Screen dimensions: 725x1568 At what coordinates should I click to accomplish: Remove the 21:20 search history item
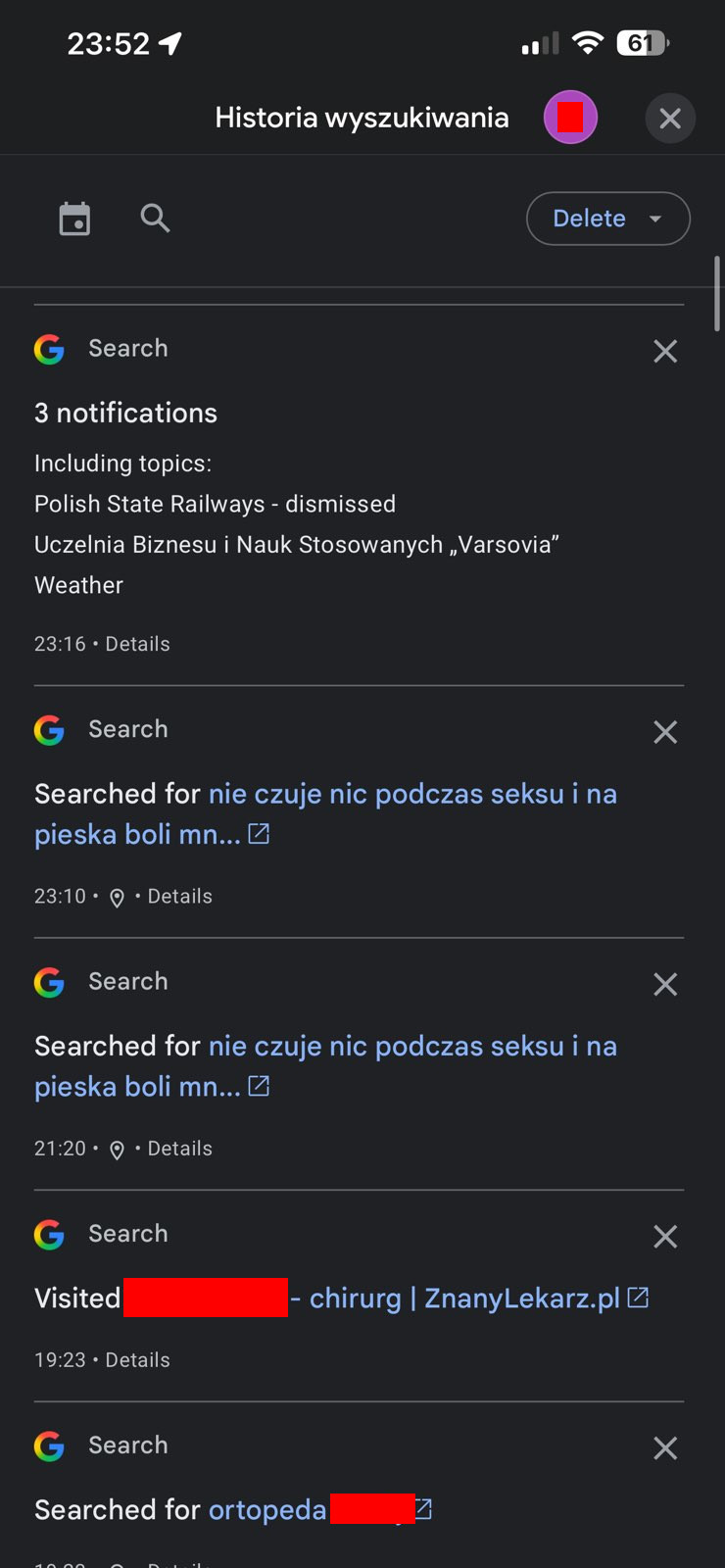pos(665,985)
